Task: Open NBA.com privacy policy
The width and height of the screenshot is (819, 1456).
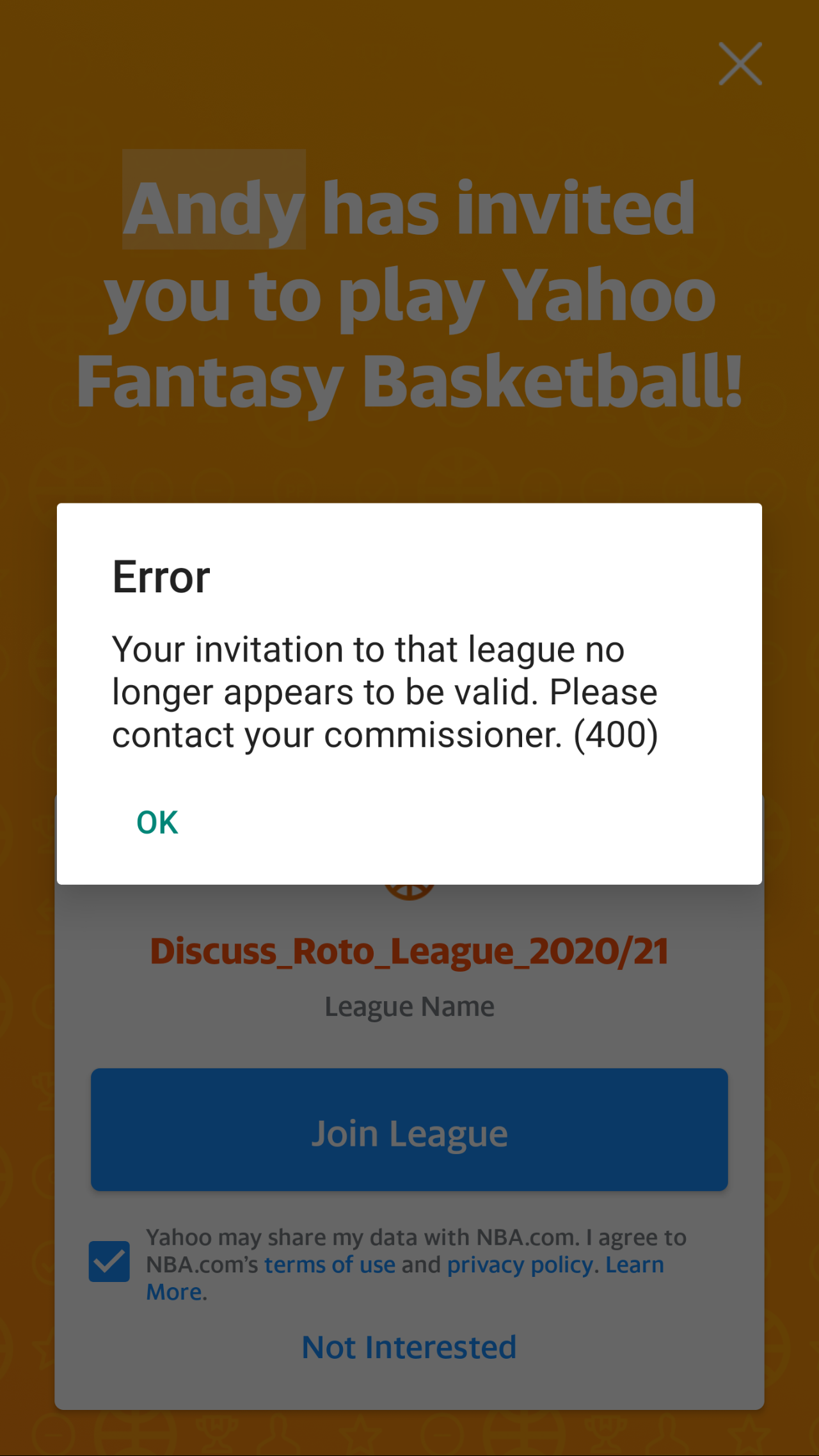Action: click(x=520, y=1265)
